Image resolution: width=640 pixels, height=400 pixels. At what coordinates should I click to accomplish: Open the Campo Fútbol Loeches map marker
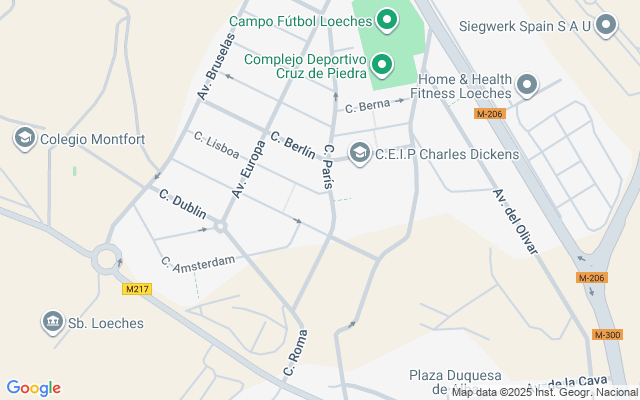tap(386, 20)
